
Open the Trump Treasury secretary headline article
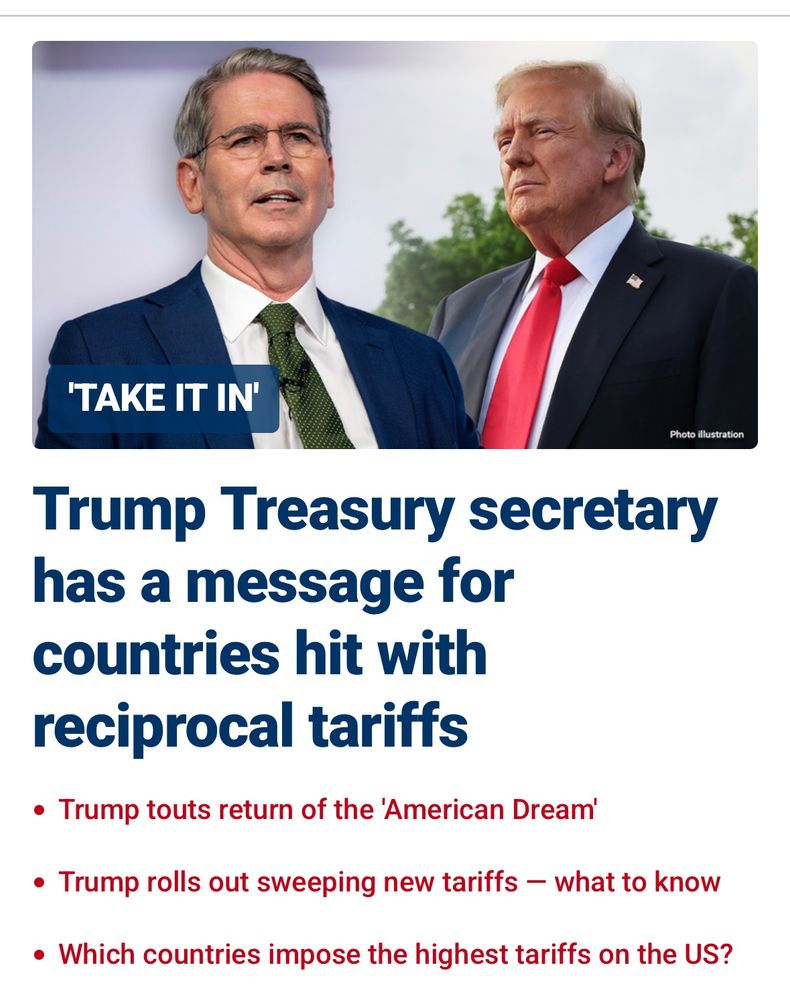click(x=375, y=617)
